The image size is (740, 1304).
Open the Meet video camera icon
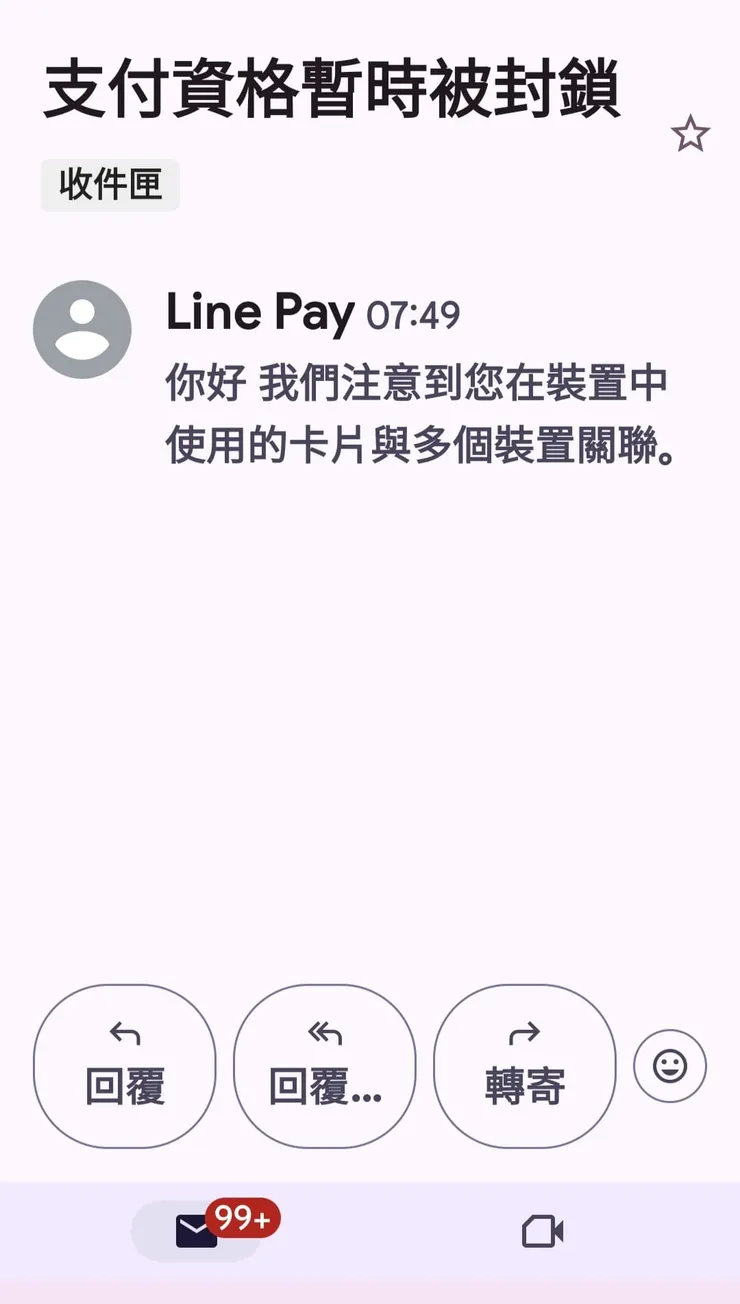click(541, 1230)
